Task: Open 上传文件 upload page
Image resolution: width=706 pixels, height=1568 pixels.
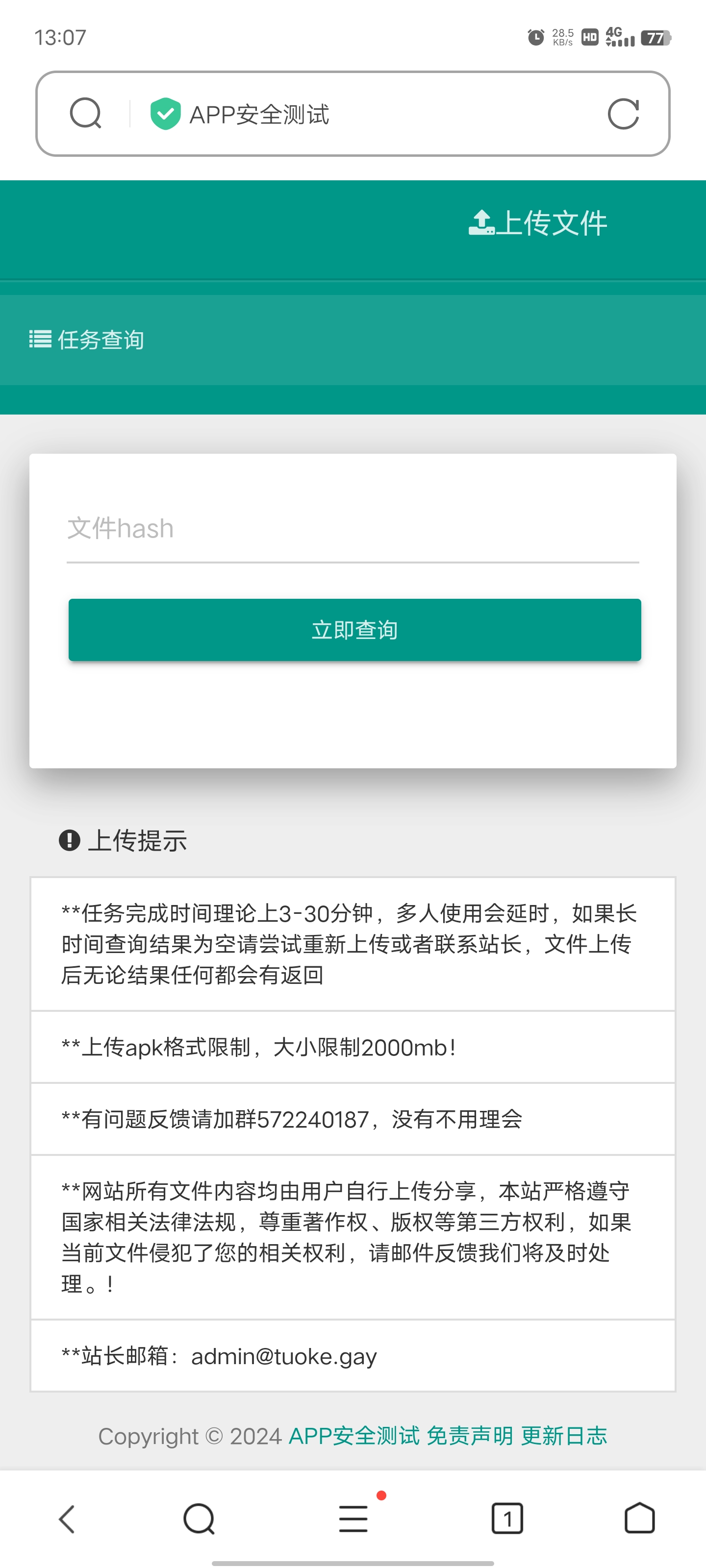Action: click(538, 223)
